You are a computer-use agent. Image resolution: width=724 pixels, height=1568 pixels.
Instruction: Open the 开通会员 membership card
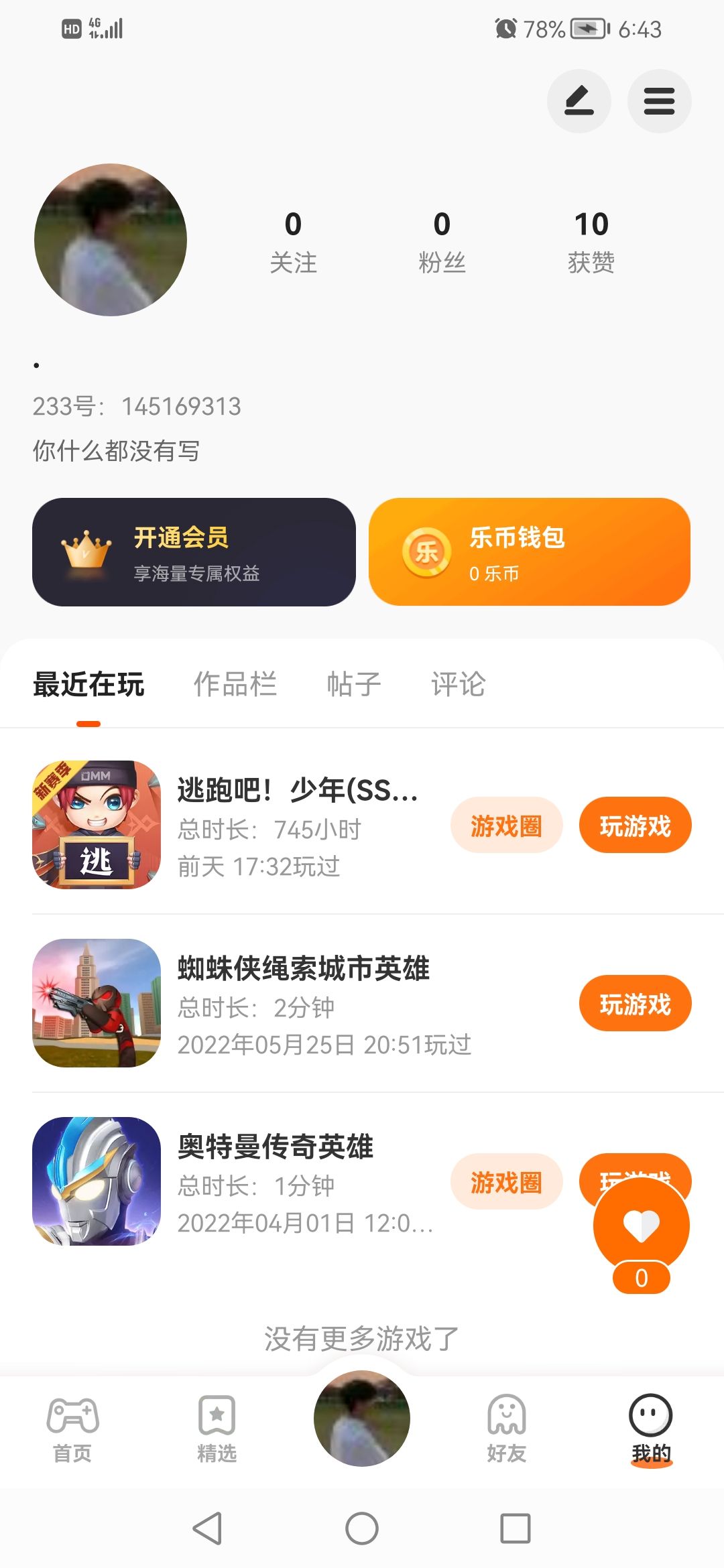point(194,552)
